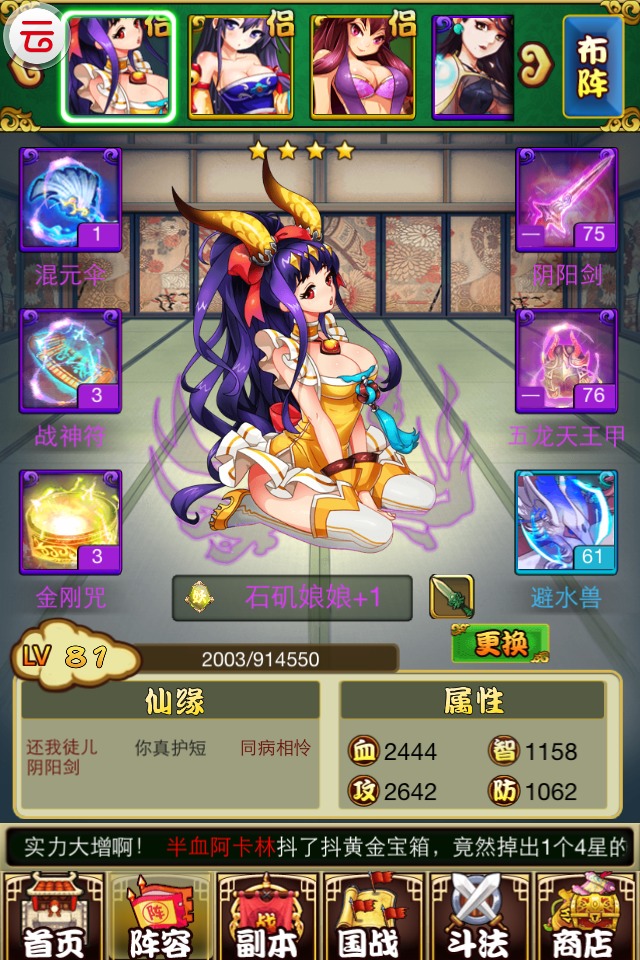Image resolution: width=640 pixels, height=960 pixels.
Task: Select the second hero portrait in lineup
Action: click(240, 67)
